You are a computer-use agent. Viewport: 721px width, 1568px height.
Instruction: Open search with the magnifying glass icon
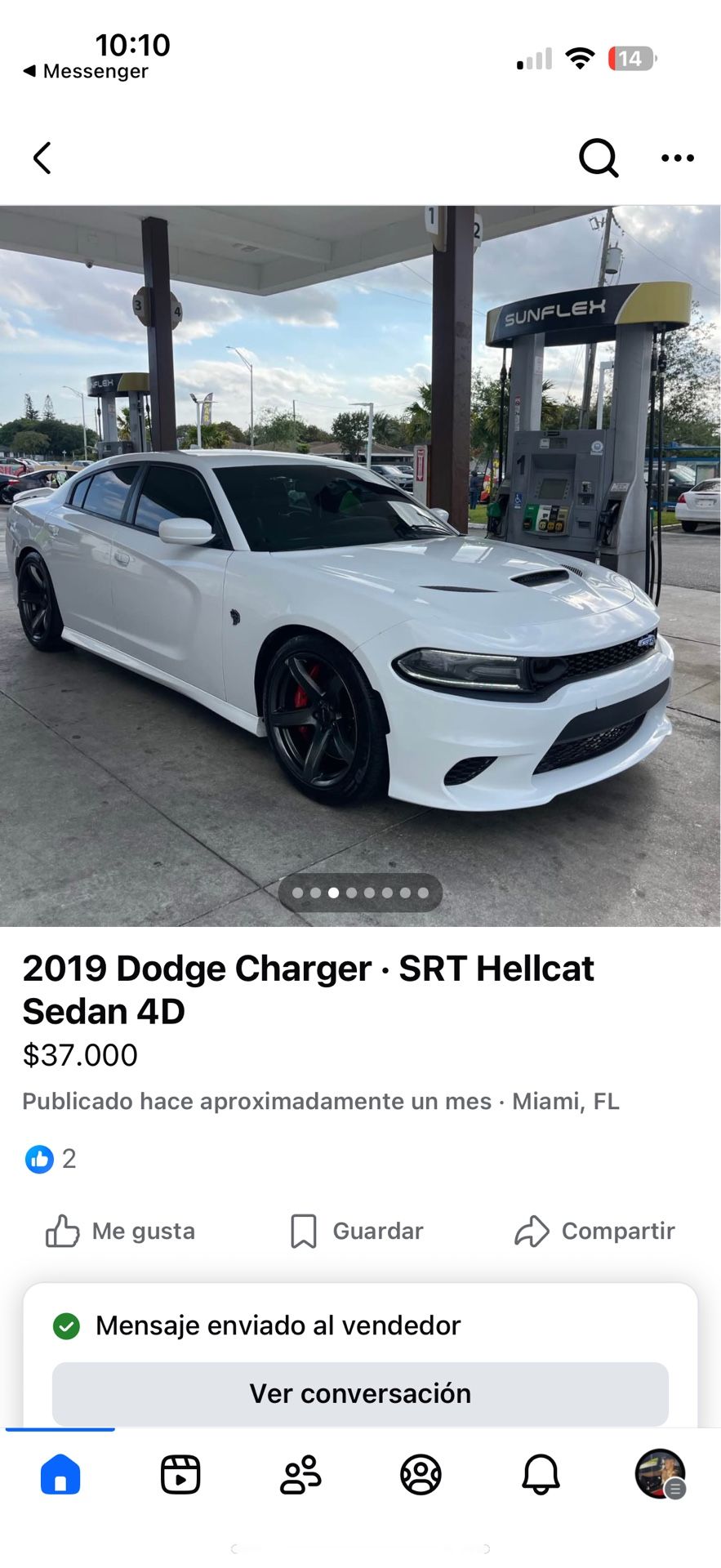pos(599,158)
